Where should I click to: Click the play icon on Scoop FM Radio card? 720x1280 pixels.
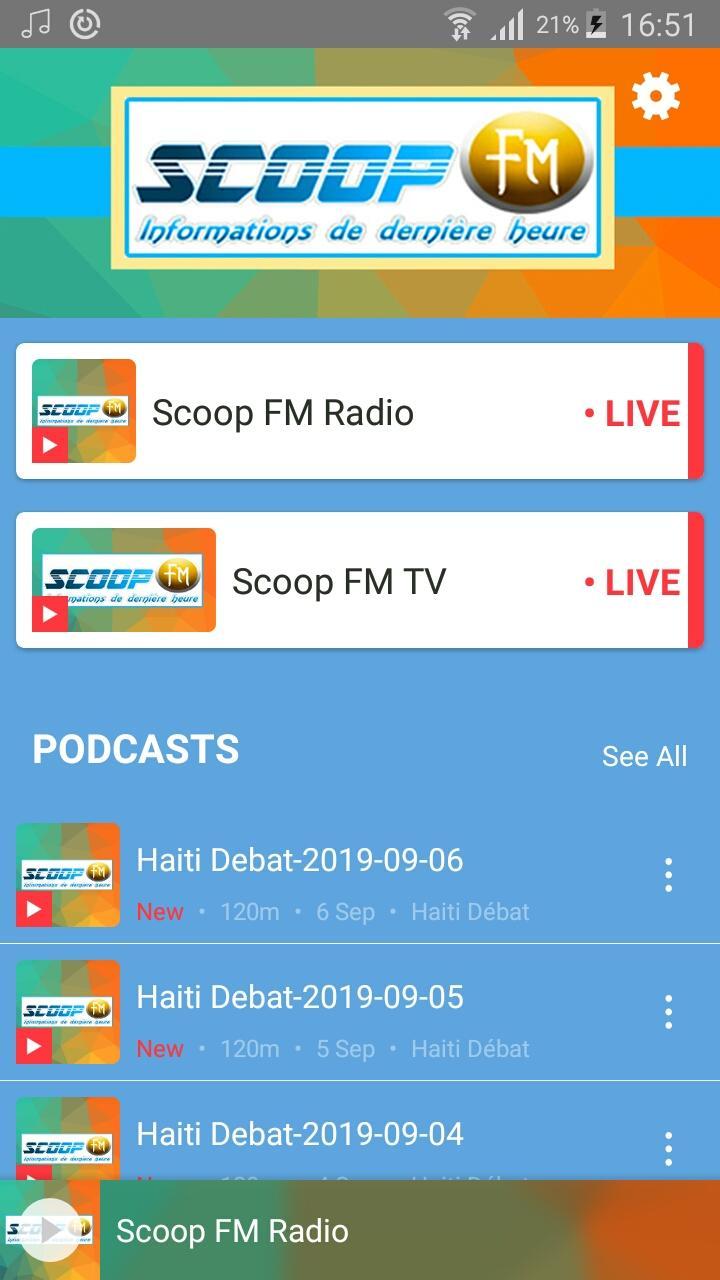[x=50, y=445]
